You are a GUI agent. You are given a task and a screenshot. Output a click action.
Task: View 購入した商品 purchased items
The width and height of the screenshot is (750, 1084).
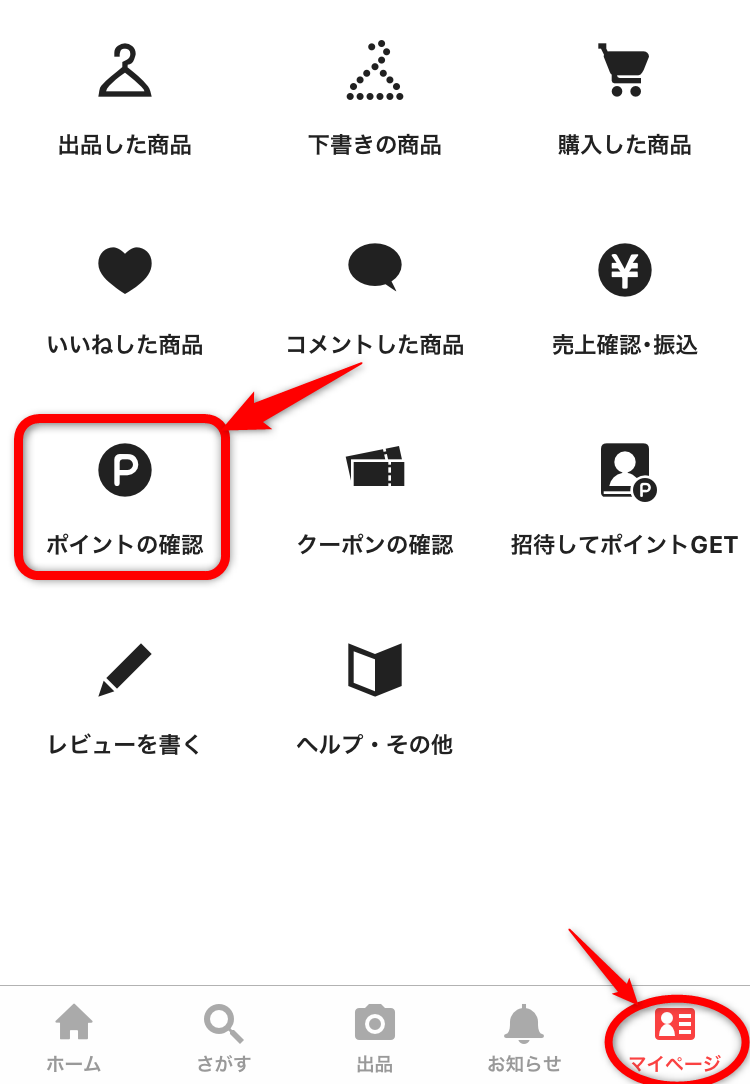624,100
